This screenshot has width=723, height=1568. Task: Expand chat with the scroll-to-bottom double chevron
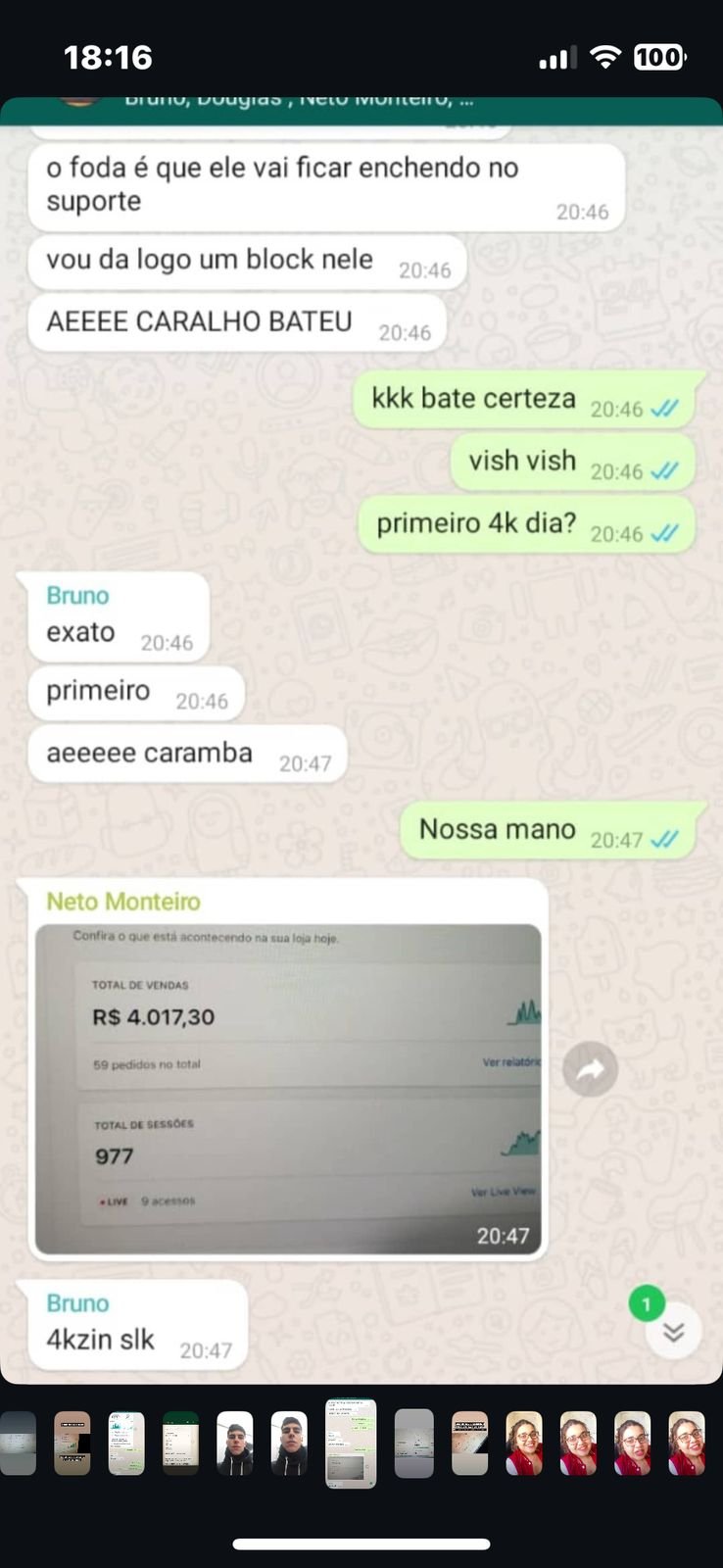click(673, 1331)
